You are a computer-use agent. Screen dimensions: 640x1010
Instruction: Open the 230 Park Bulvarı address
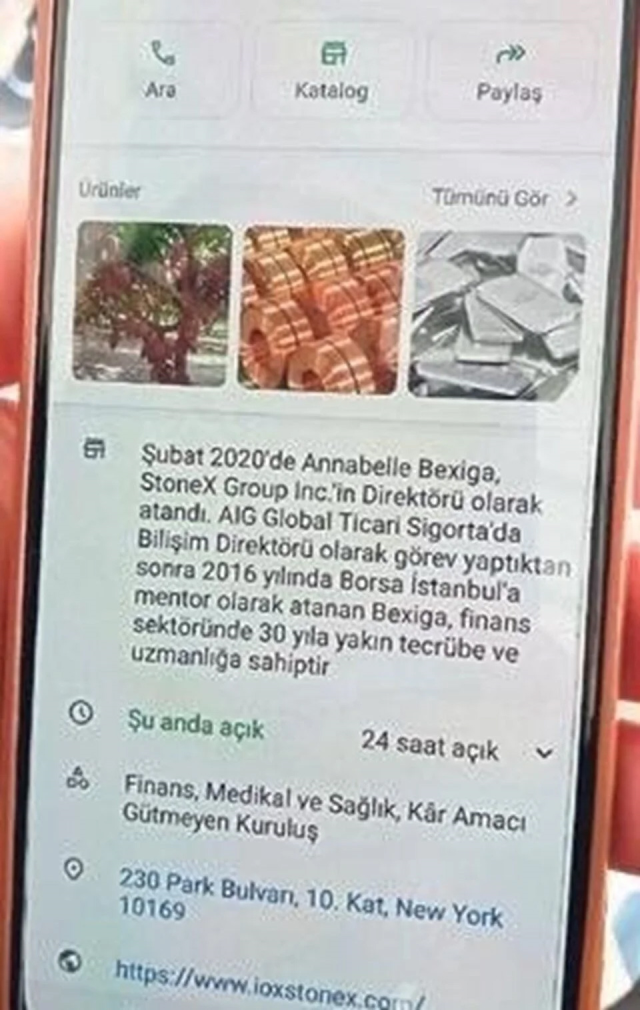[310, 896]
